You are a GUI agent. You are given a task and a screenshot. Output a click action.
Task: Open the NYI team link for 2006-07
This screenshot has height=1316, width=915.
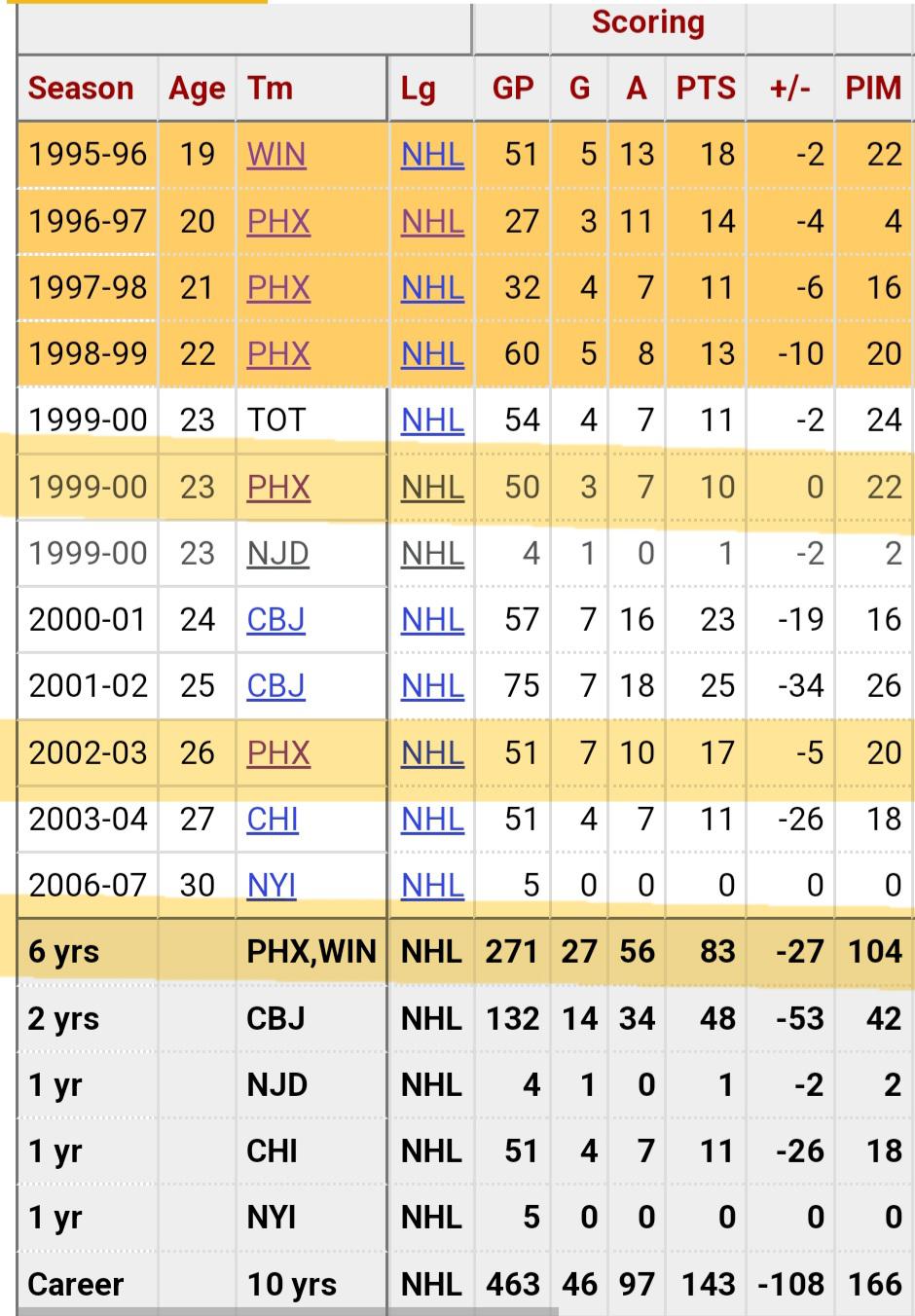(x=272, y=885)
